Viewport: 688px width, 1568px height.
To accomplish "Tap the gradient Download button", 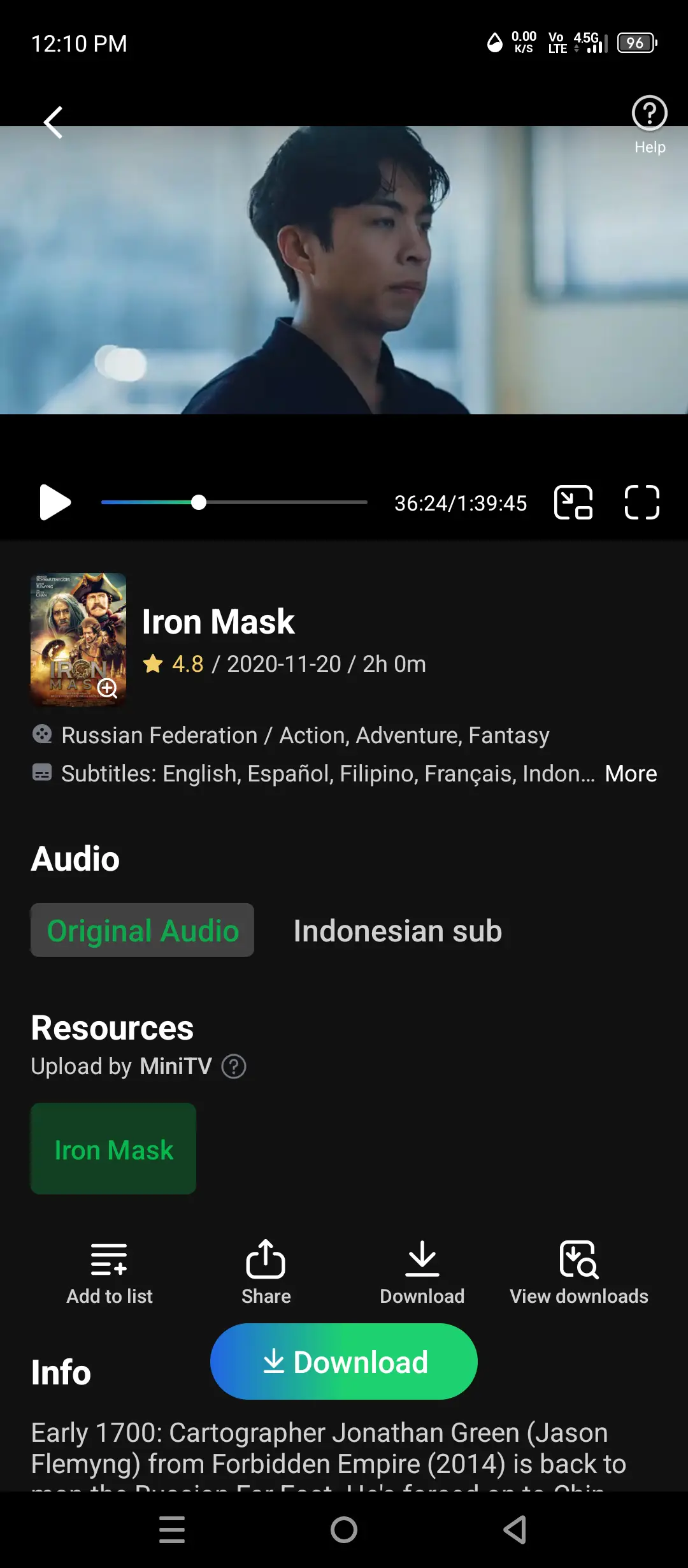I will 344,1361.
